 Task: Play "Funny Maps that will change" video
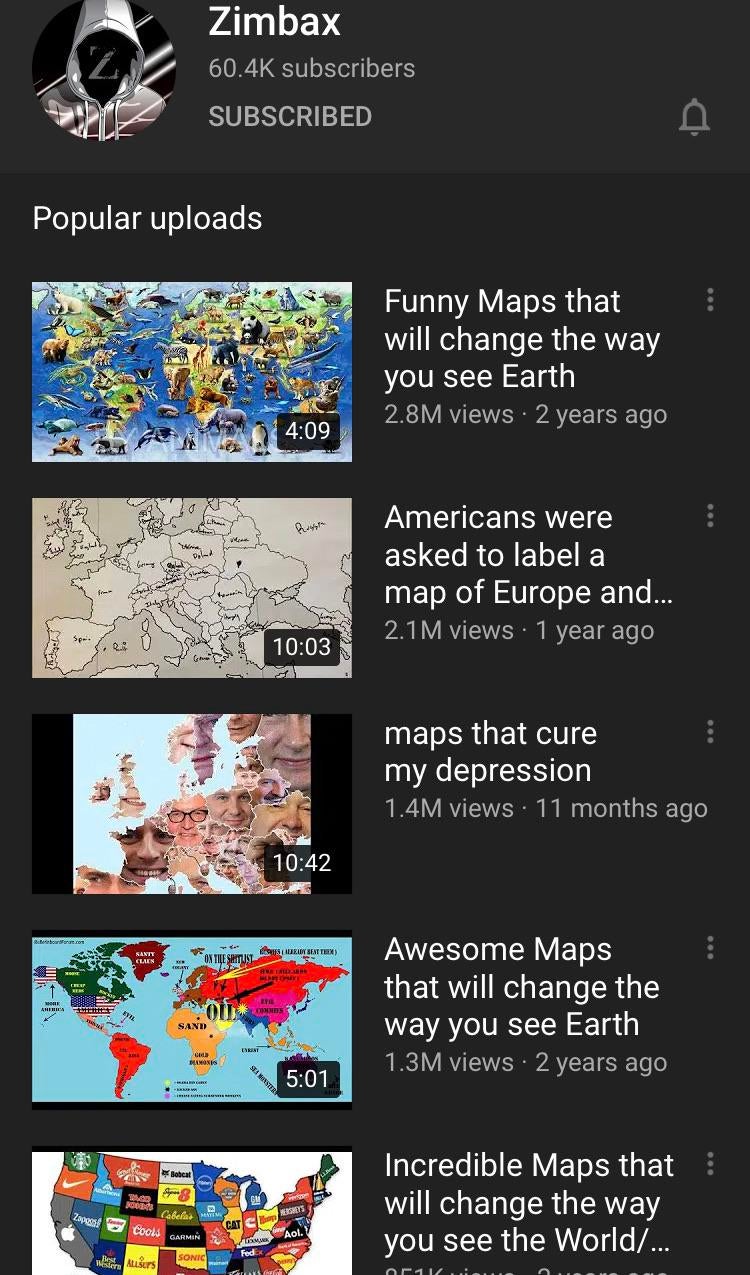(192, 372)
